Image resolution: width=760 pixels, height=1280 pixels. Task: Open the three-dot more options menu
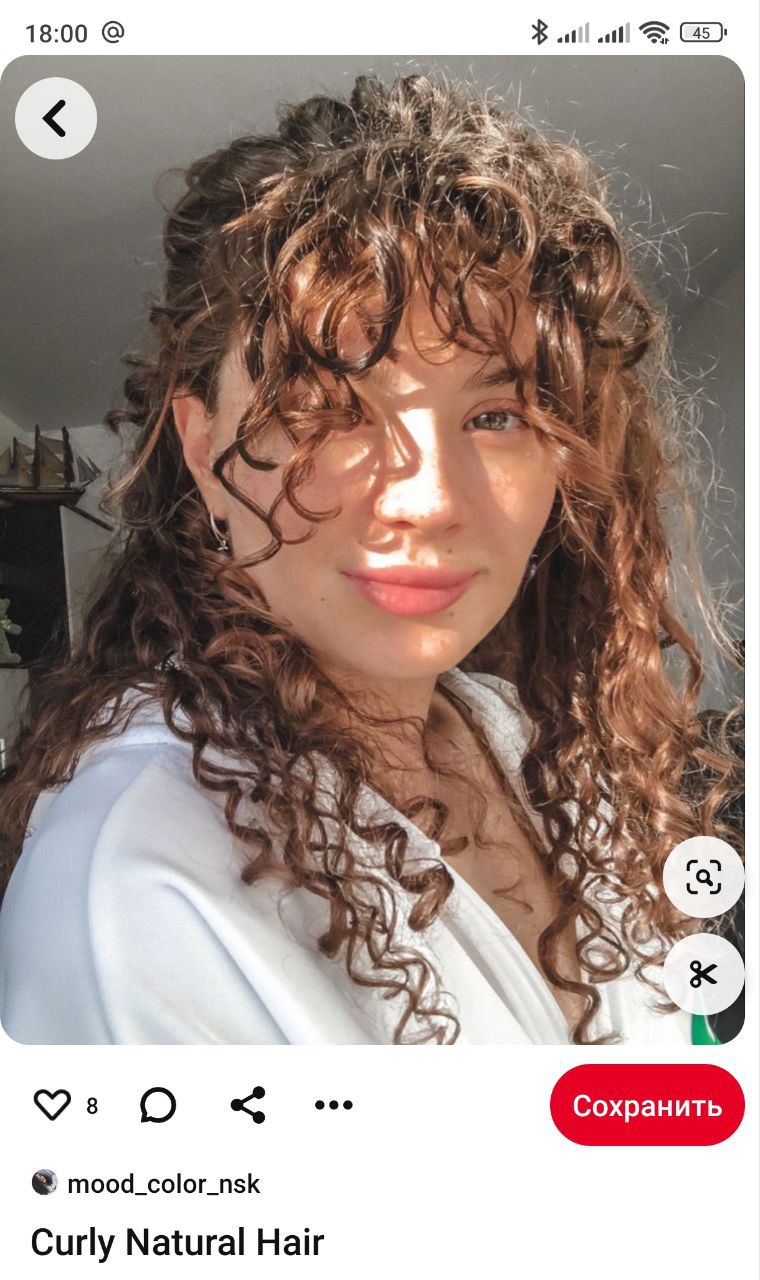pos(333,1105)
